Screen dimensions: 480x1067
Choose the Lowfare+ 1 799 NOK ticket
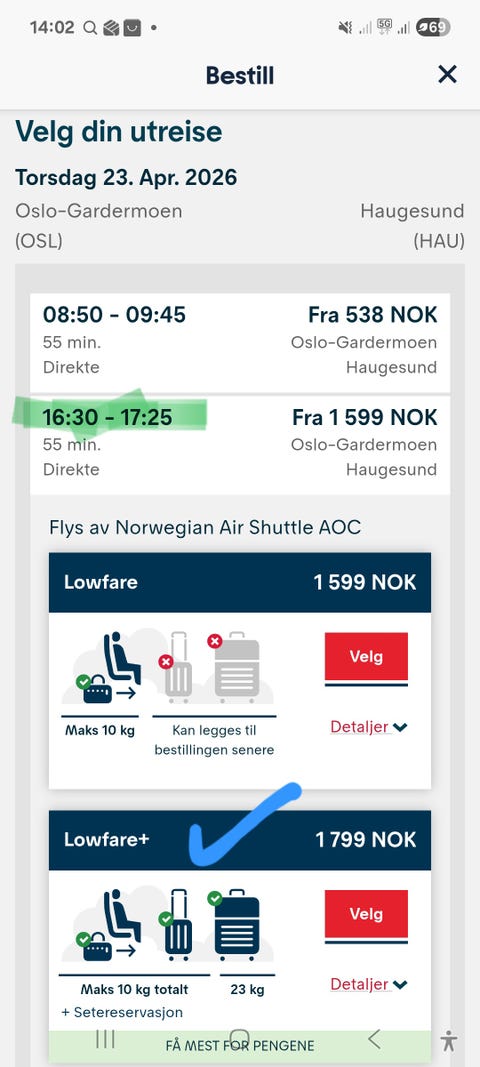[x=366, y=915]
